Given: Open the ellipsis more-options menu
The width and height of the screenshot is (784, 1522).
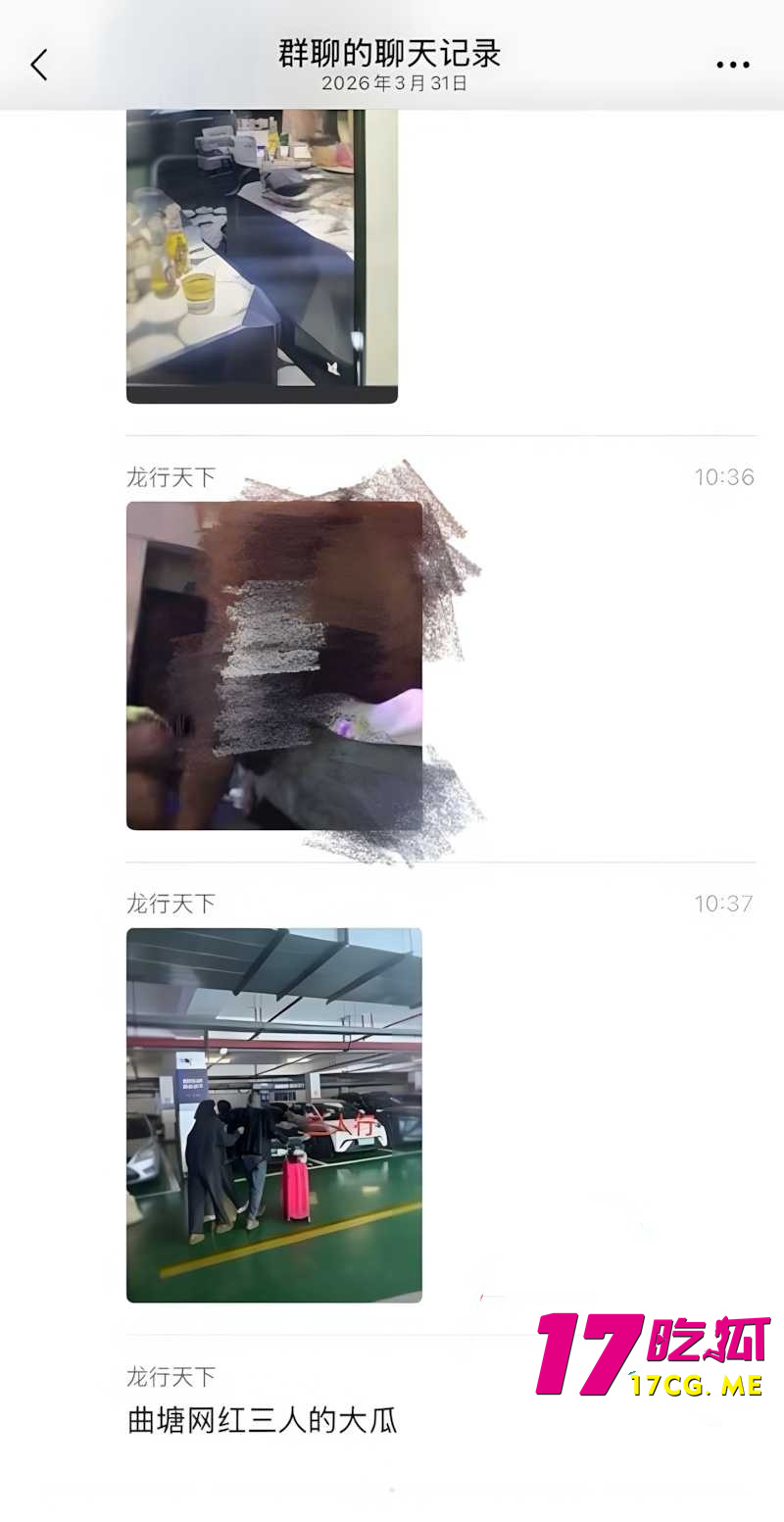Looking at the screenshot, I should [732, 63].
